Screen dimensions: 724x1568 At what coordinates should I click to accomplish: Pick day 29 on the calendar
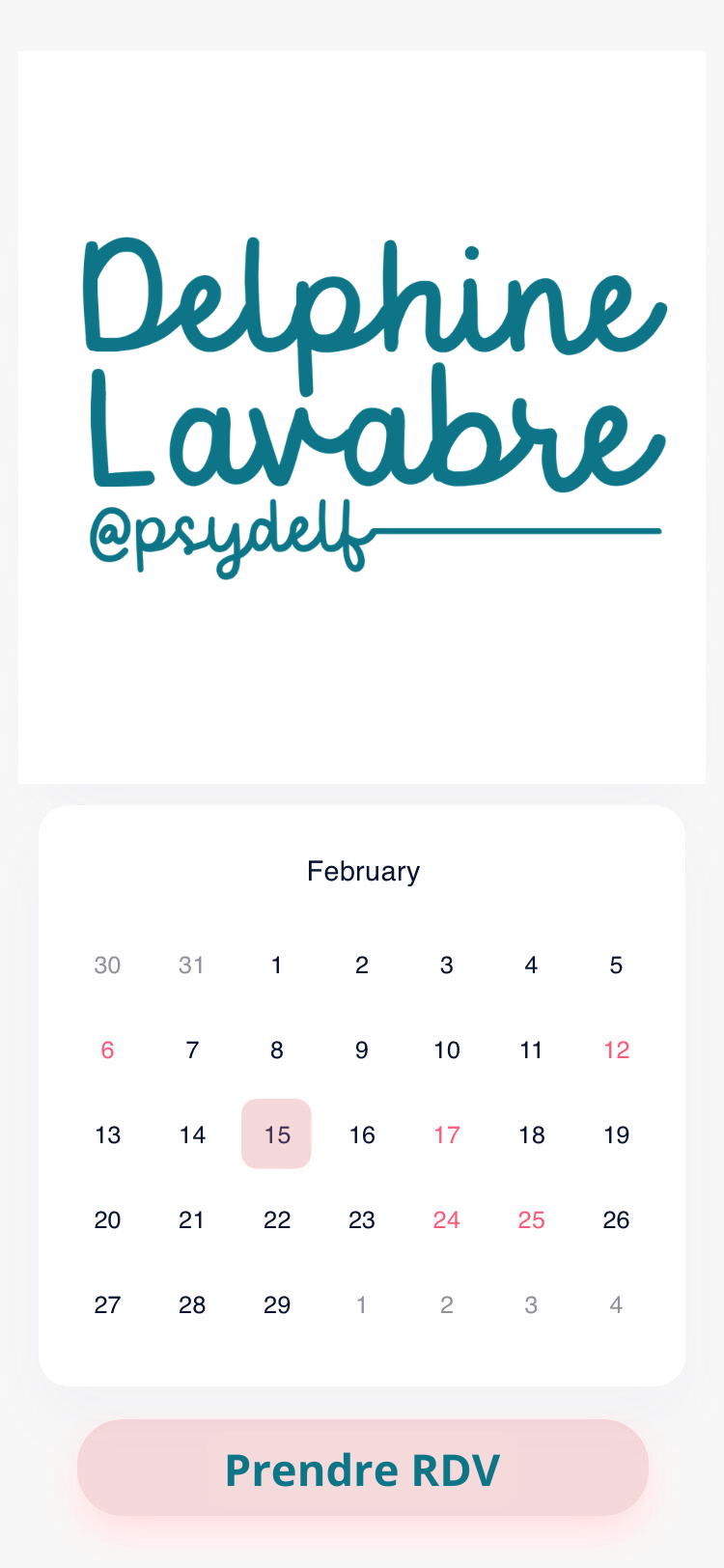(x=277, y=1304)
